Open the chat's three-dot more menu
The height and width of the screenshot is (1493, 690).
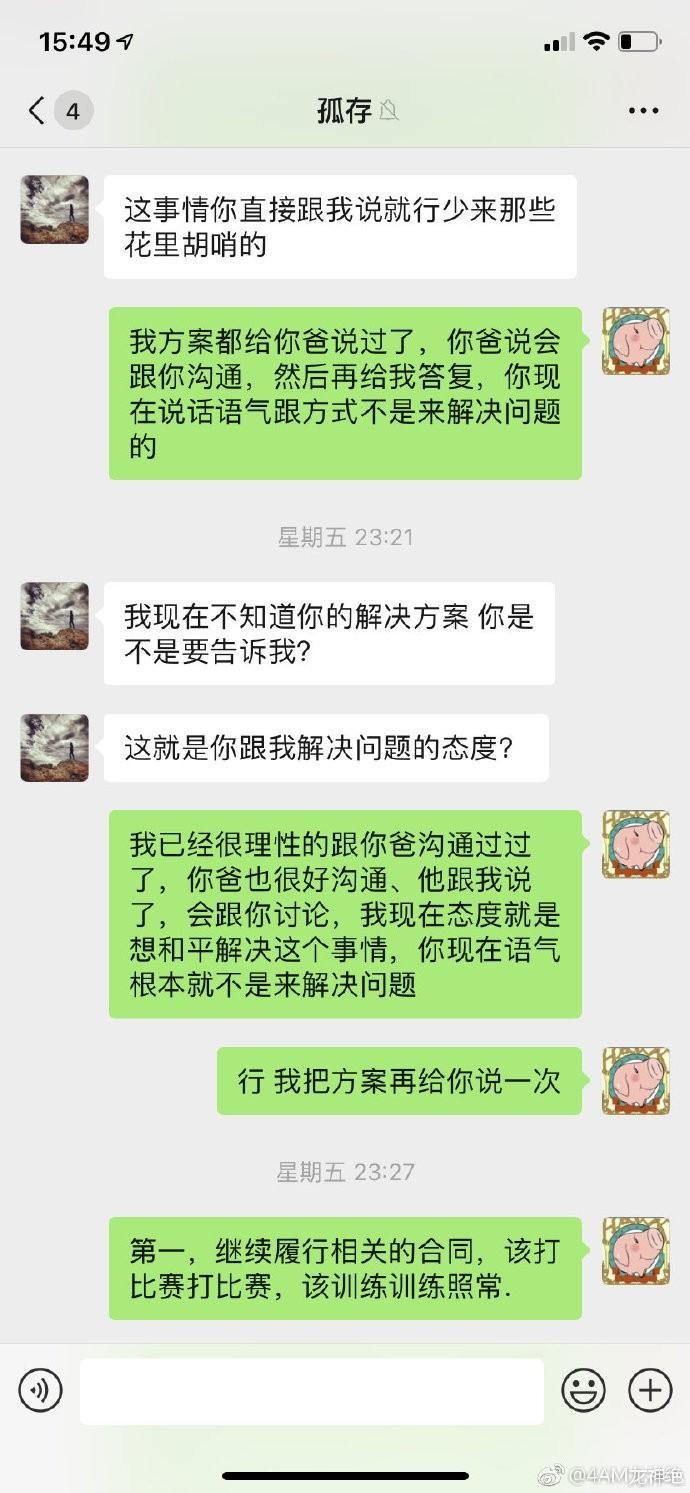[x=643, y=110]
